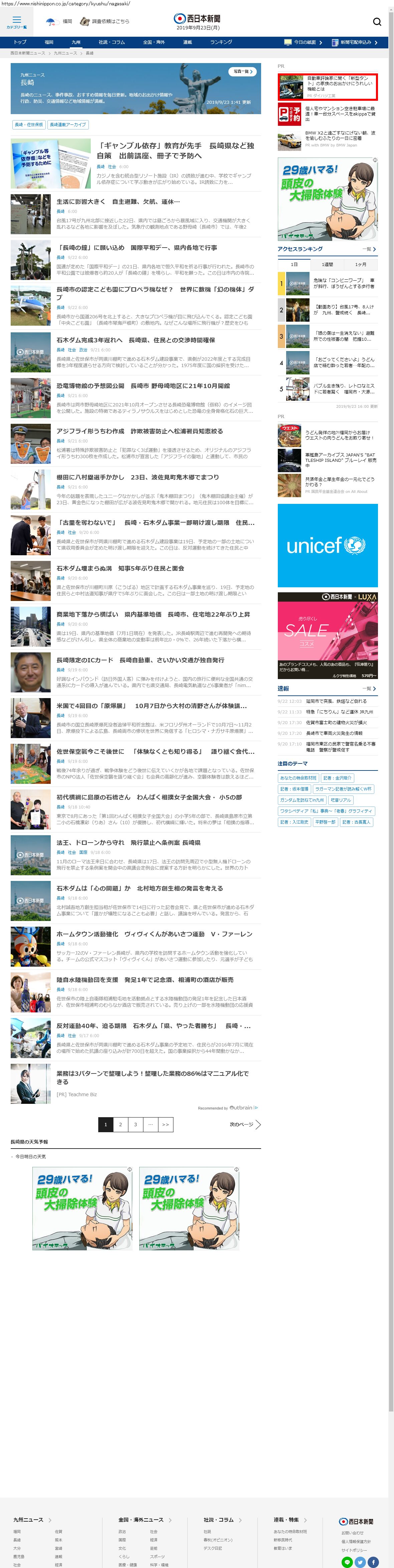Switch to the 福岡 navigation tab
The width and height of the screenshot is (394, 1568).
(49, 42)
